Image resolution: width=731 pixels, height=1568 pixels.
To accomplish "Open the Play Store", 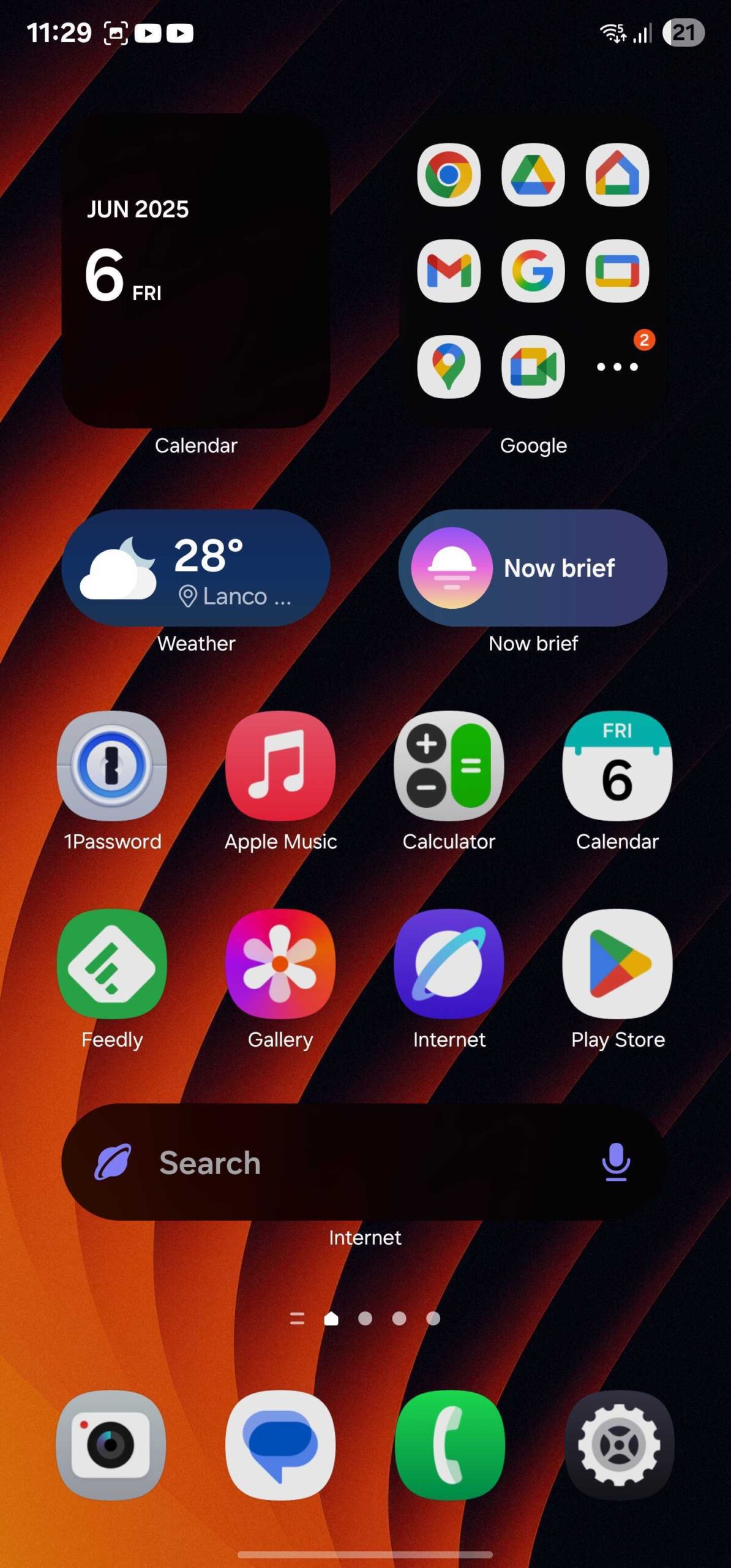I will pyautogui.click(x=617, y=963).
